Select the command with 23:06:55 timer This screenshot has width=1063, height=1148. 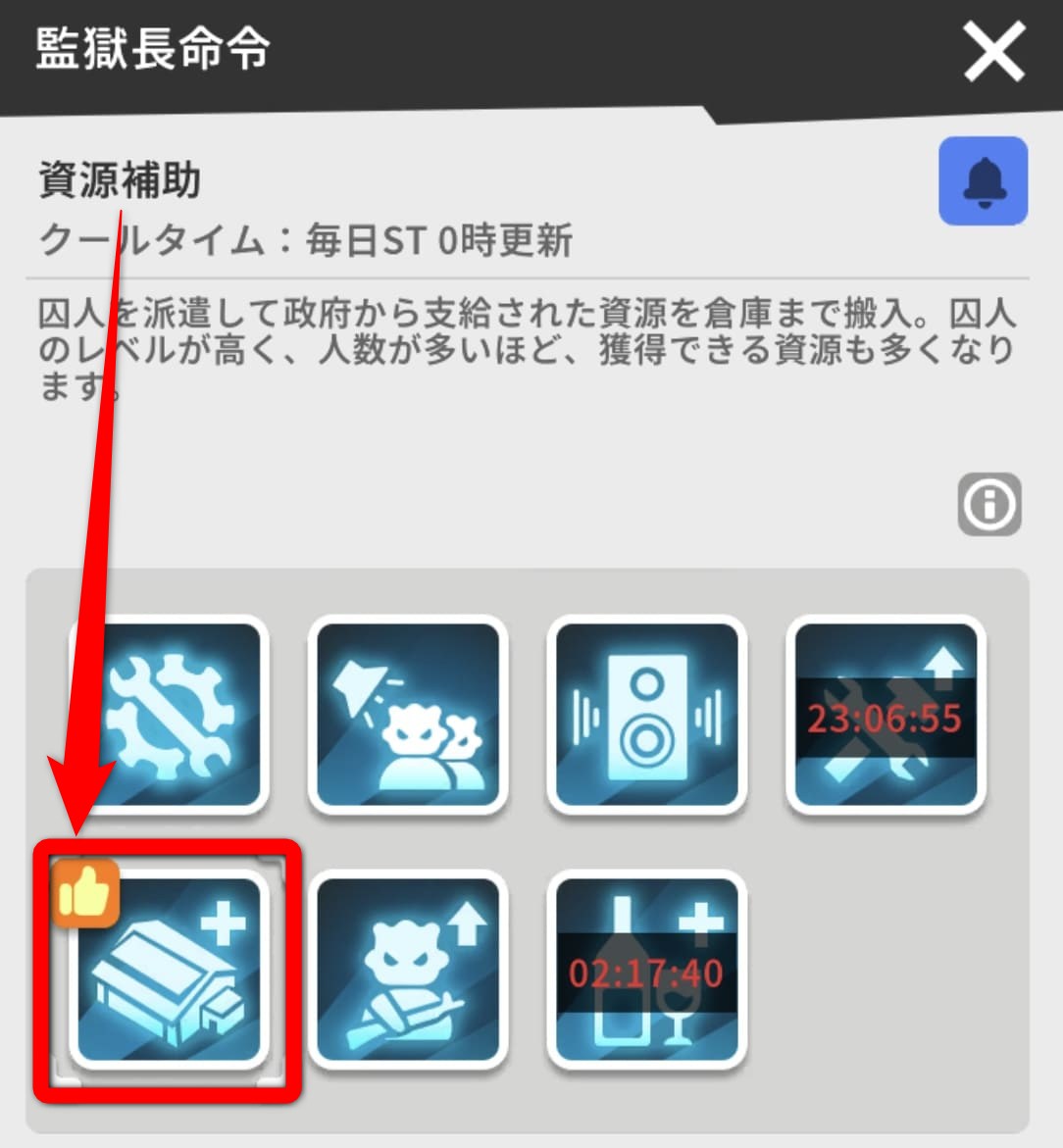click(x=886, y=716)
